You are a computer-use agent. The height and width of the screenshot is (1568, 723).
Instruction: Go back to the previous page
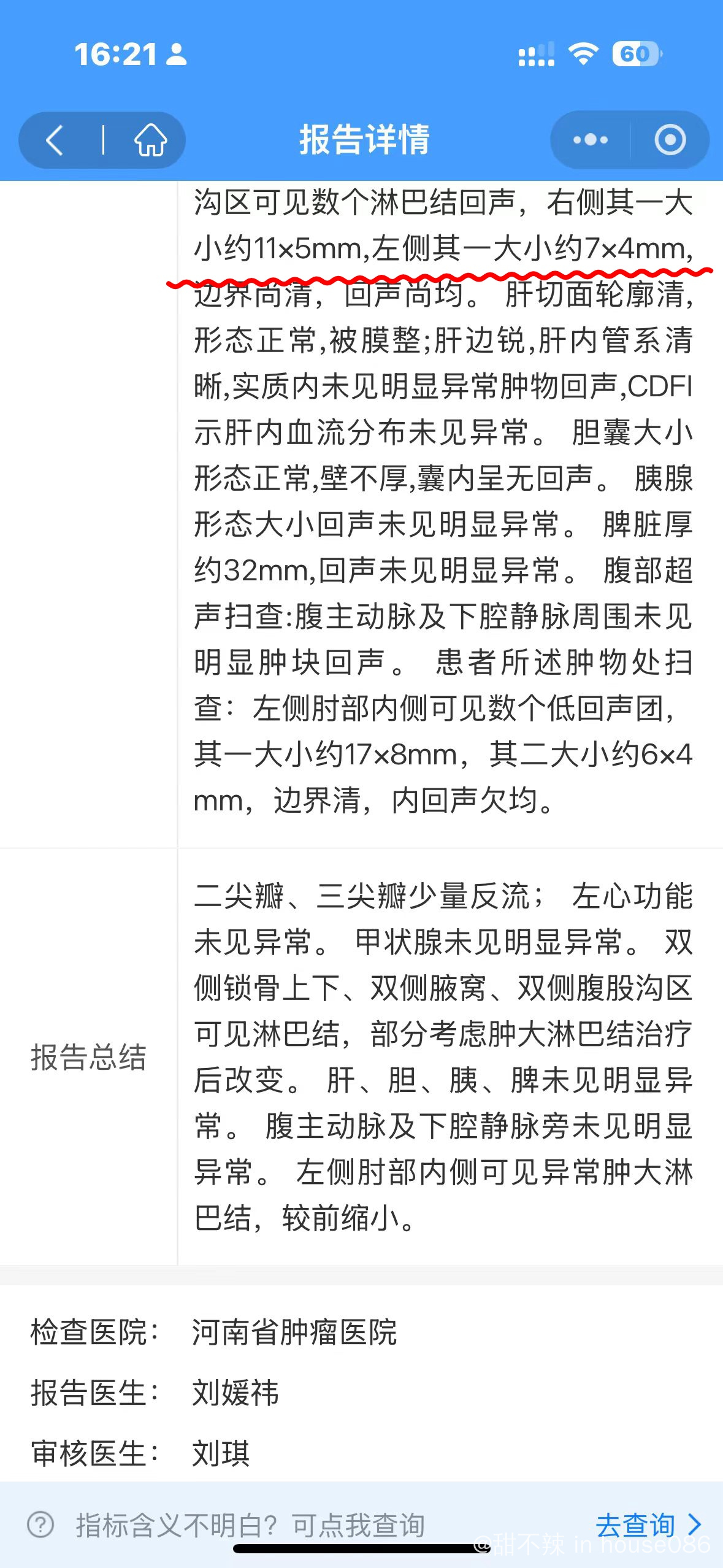pyautogui.click(x=55, y=140)
